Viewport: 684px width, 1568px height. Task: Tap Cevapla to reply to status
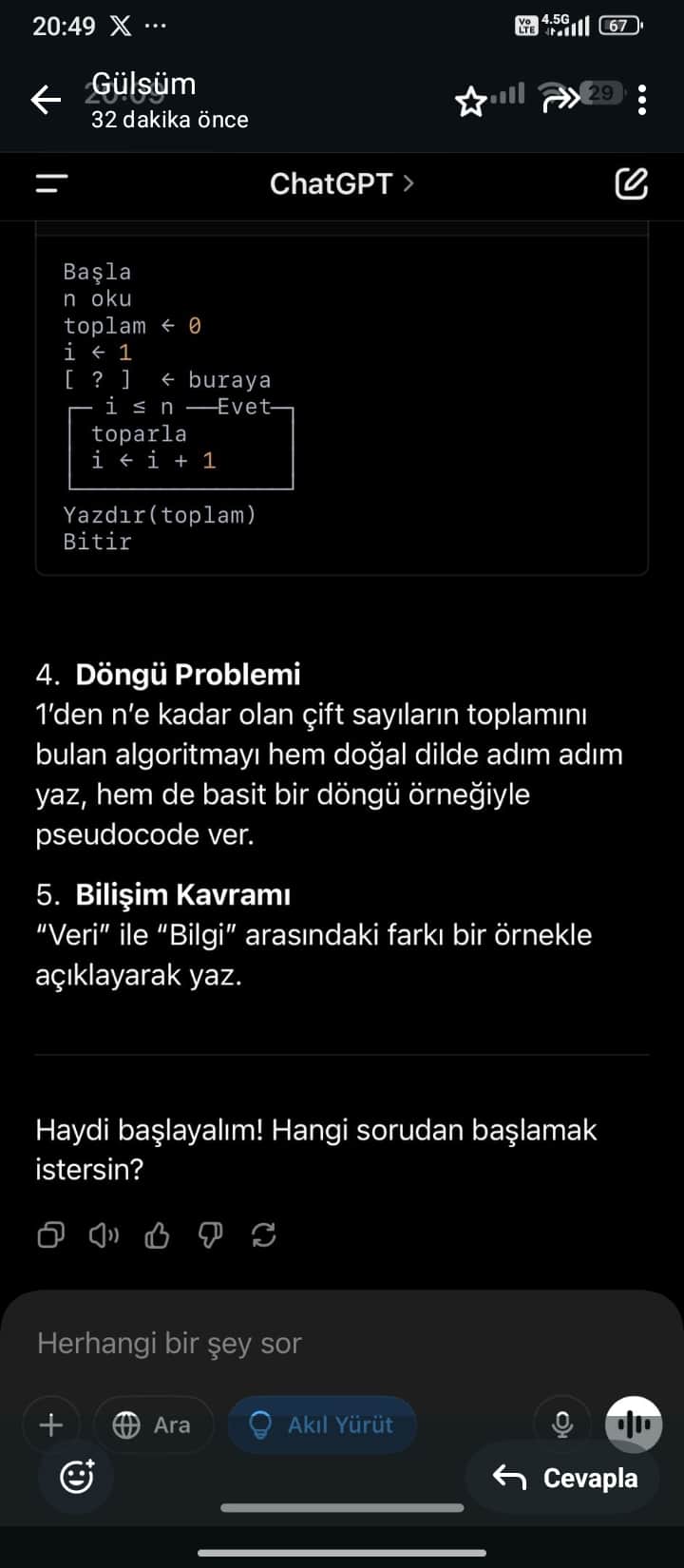[x=564, y=1478]
